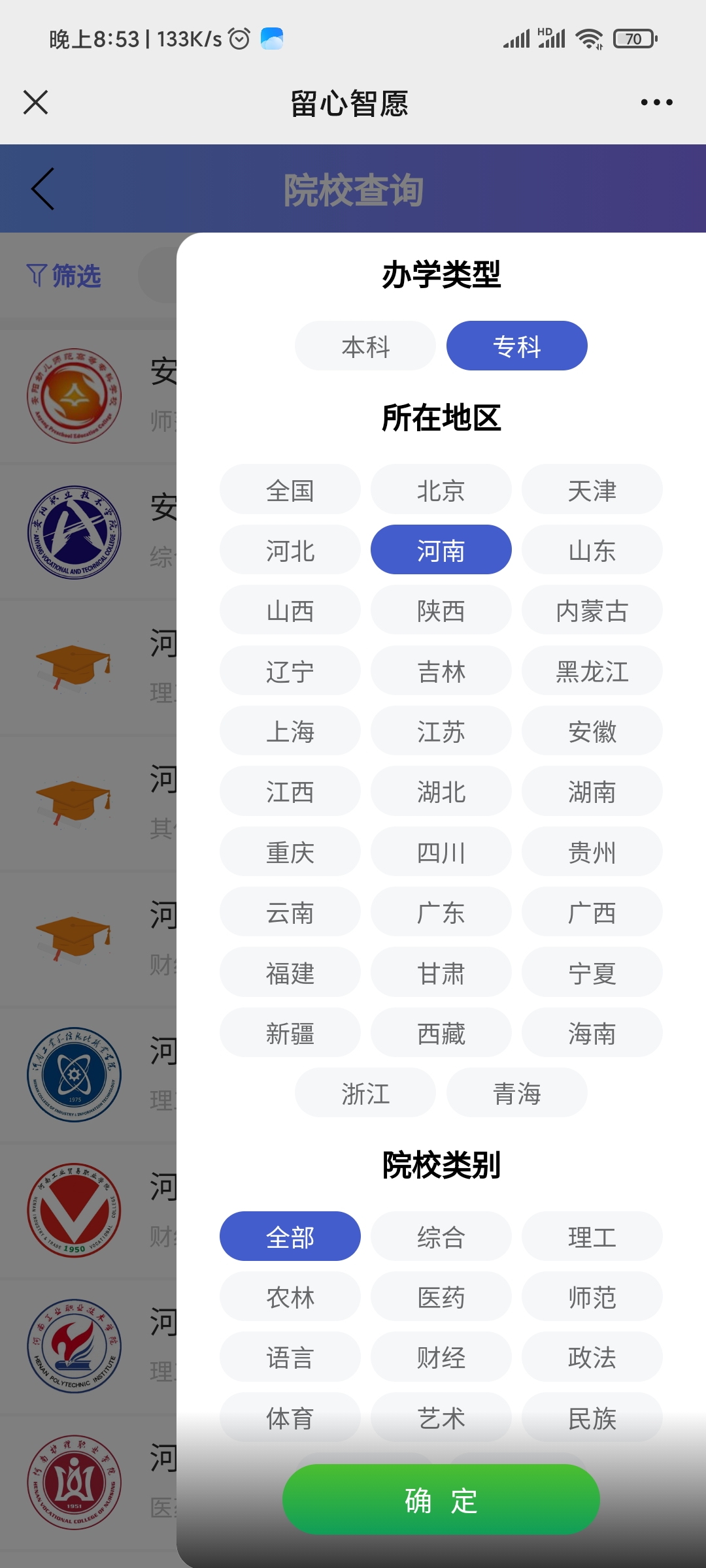Filter by 医药 school category
The width and height of the screenshot is (706, 1568).
coord(441,1297)
